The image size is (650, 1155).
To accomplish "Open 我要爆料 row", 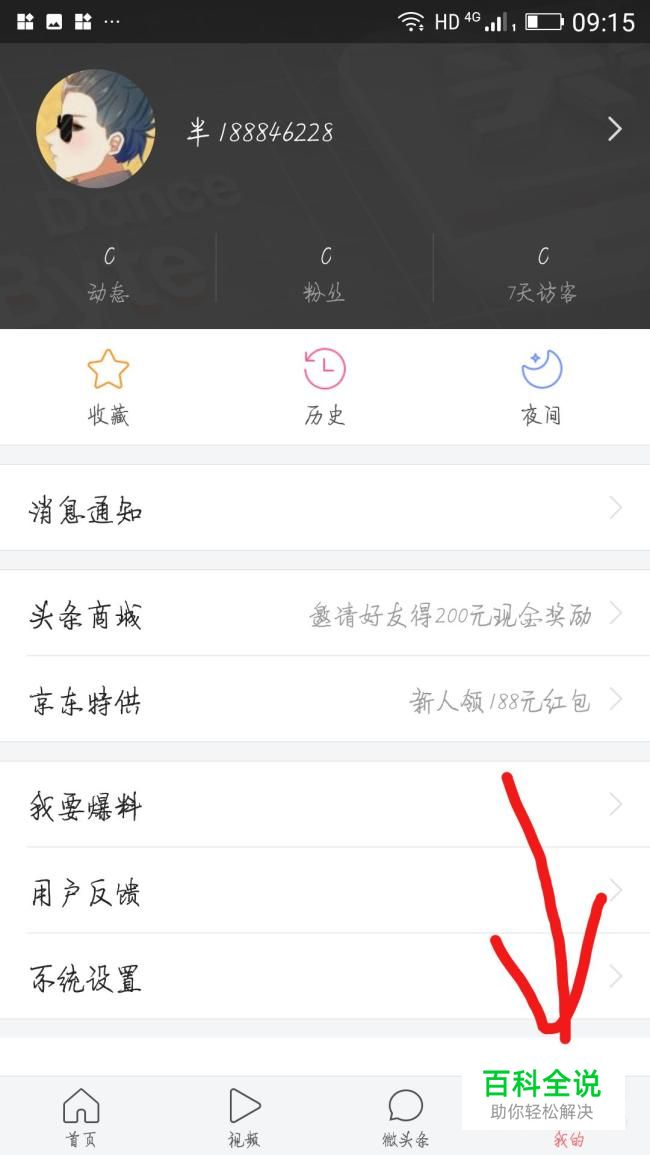I will (x=325, y=804).
